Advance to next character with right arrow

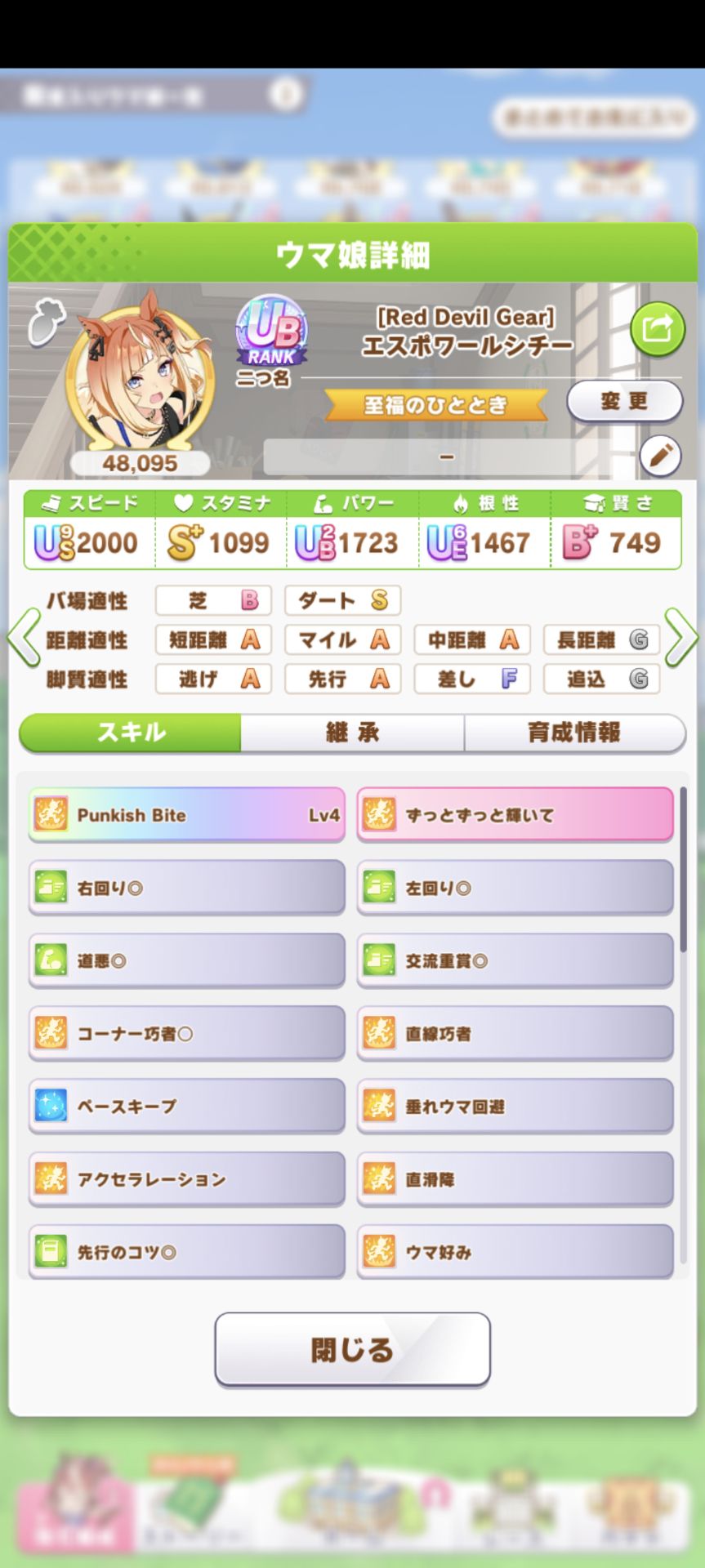point(680,640)
